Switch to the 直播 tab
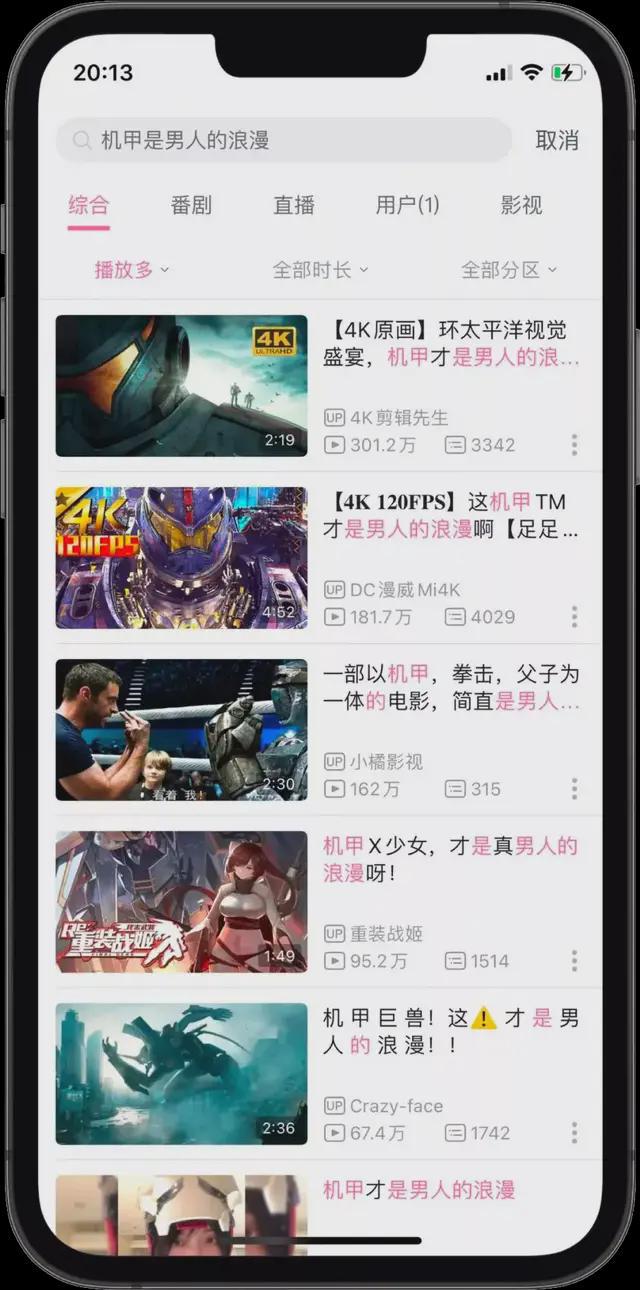640x1290 pixels. tap(294, 206)
